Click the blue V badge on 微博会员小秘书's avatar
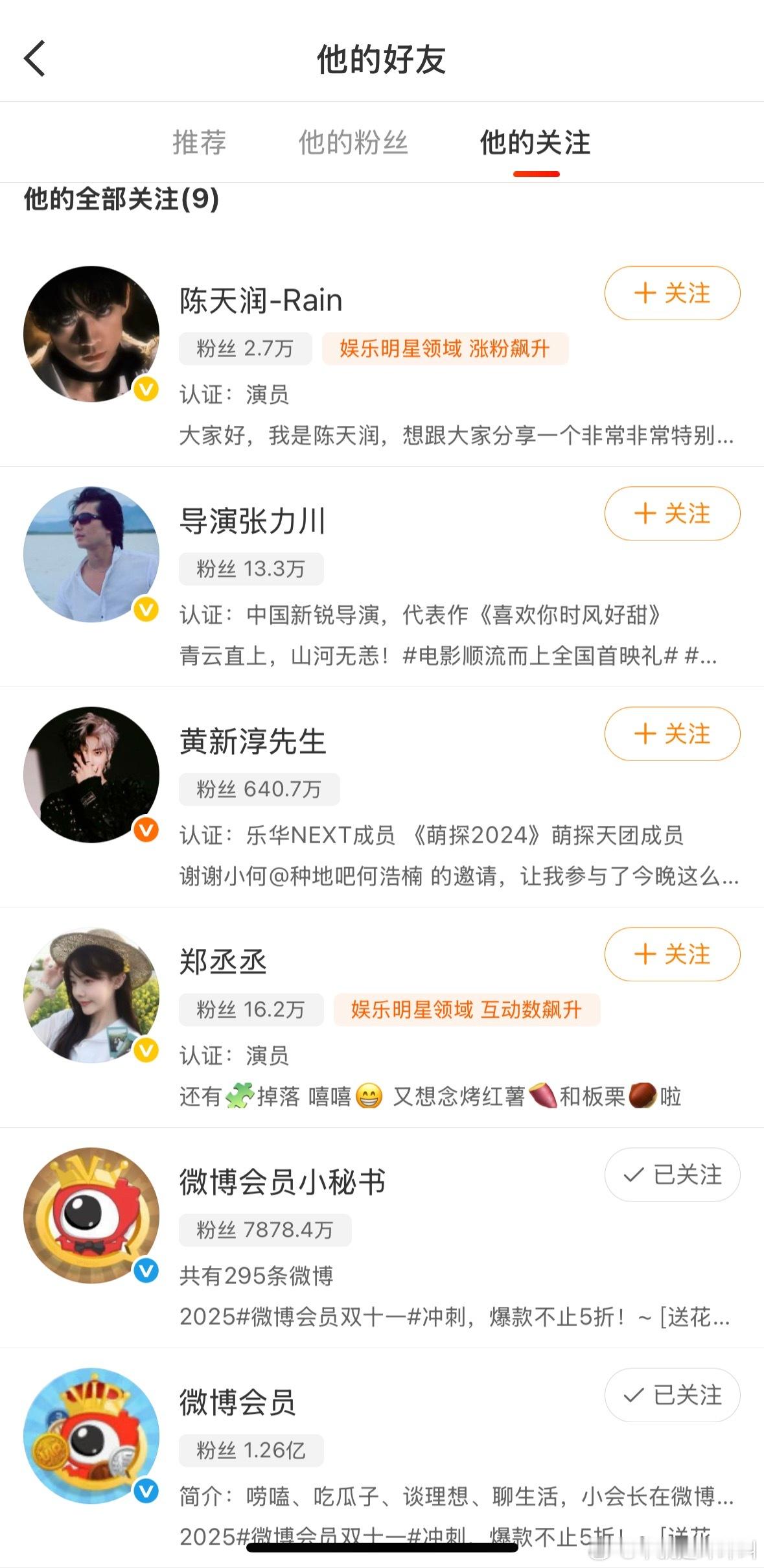The image size is (764, 1568). (x=146, y=1269)
